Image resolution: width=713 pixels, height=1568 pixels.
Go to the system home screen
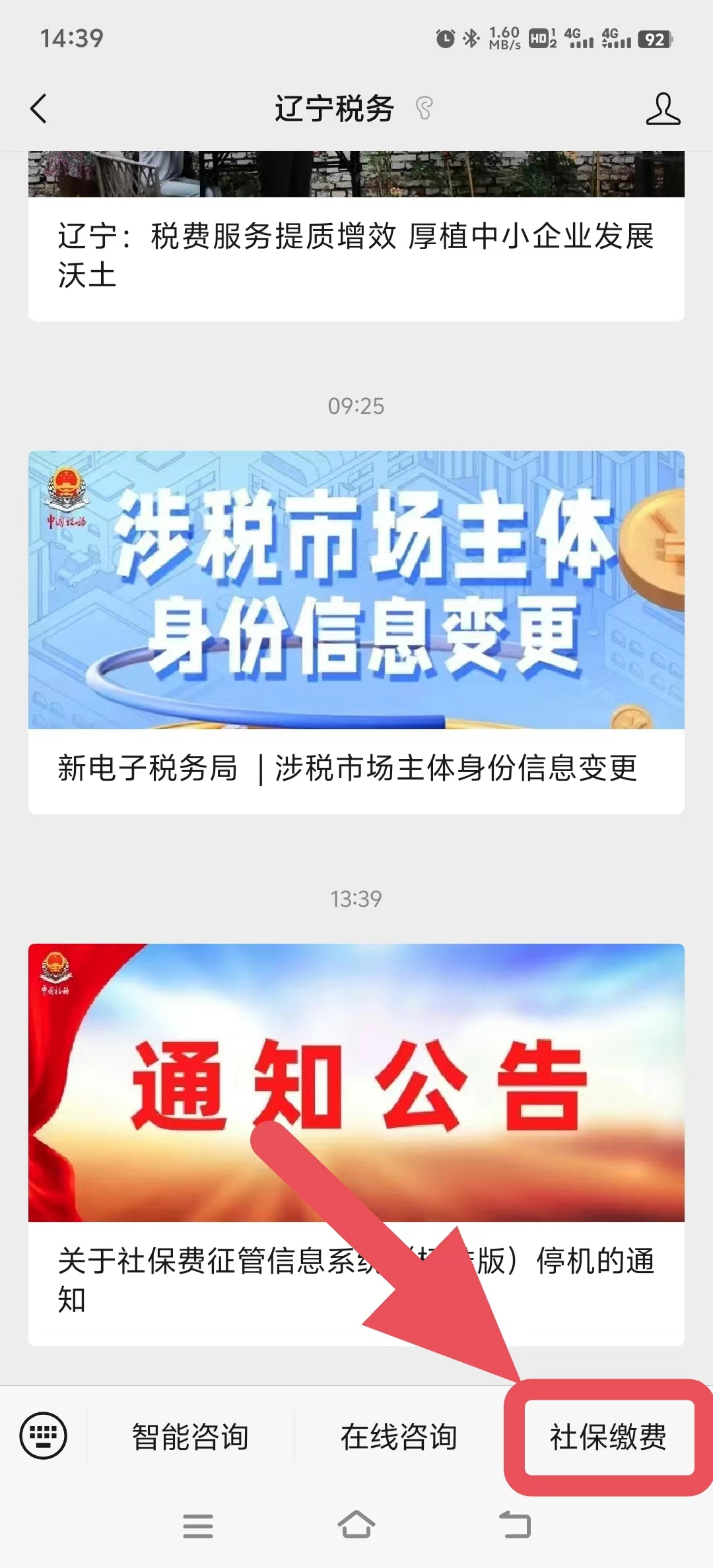pos(356,1525)
